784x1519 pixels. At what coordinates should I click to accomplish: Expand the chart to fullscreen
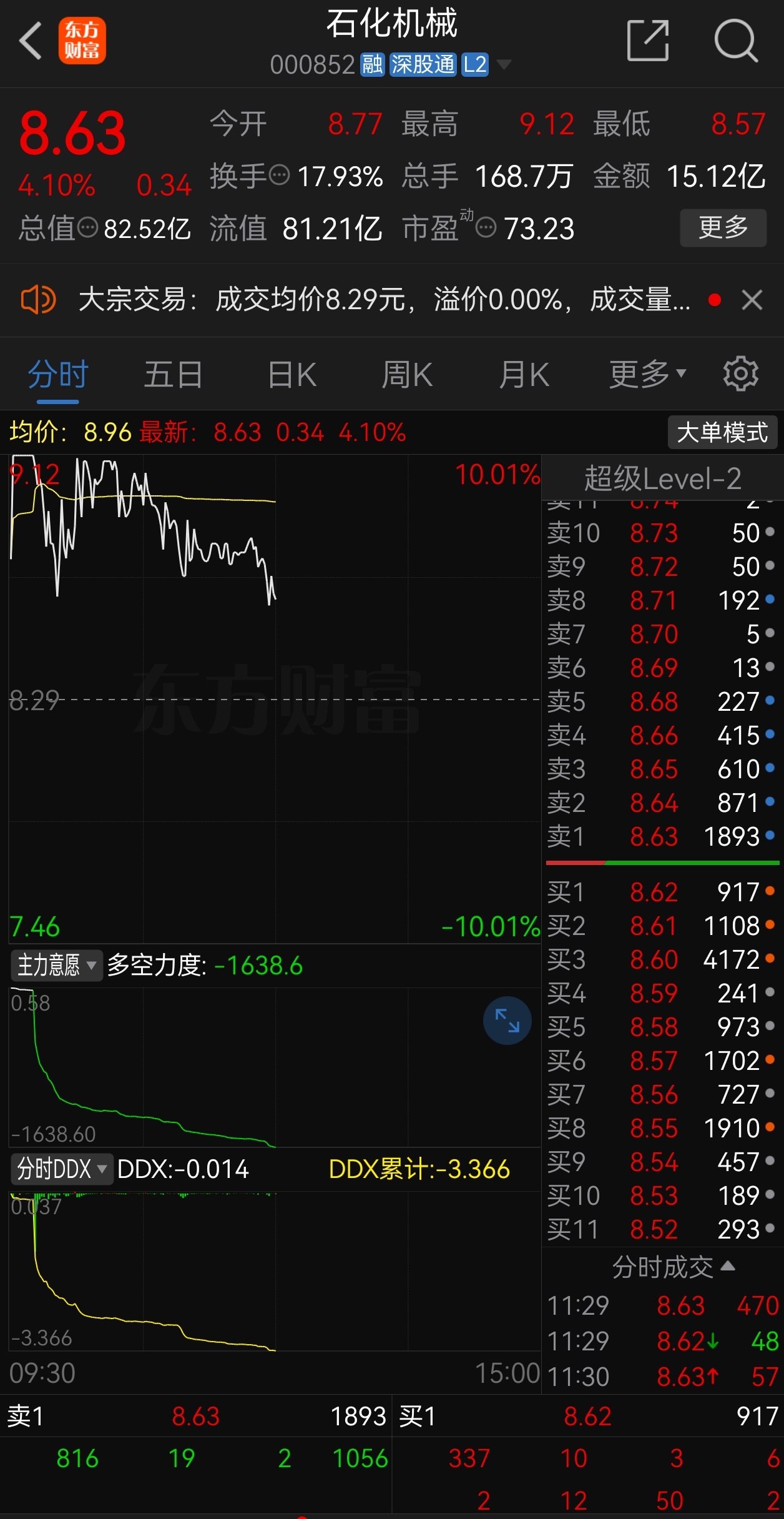click(507, 1021)
